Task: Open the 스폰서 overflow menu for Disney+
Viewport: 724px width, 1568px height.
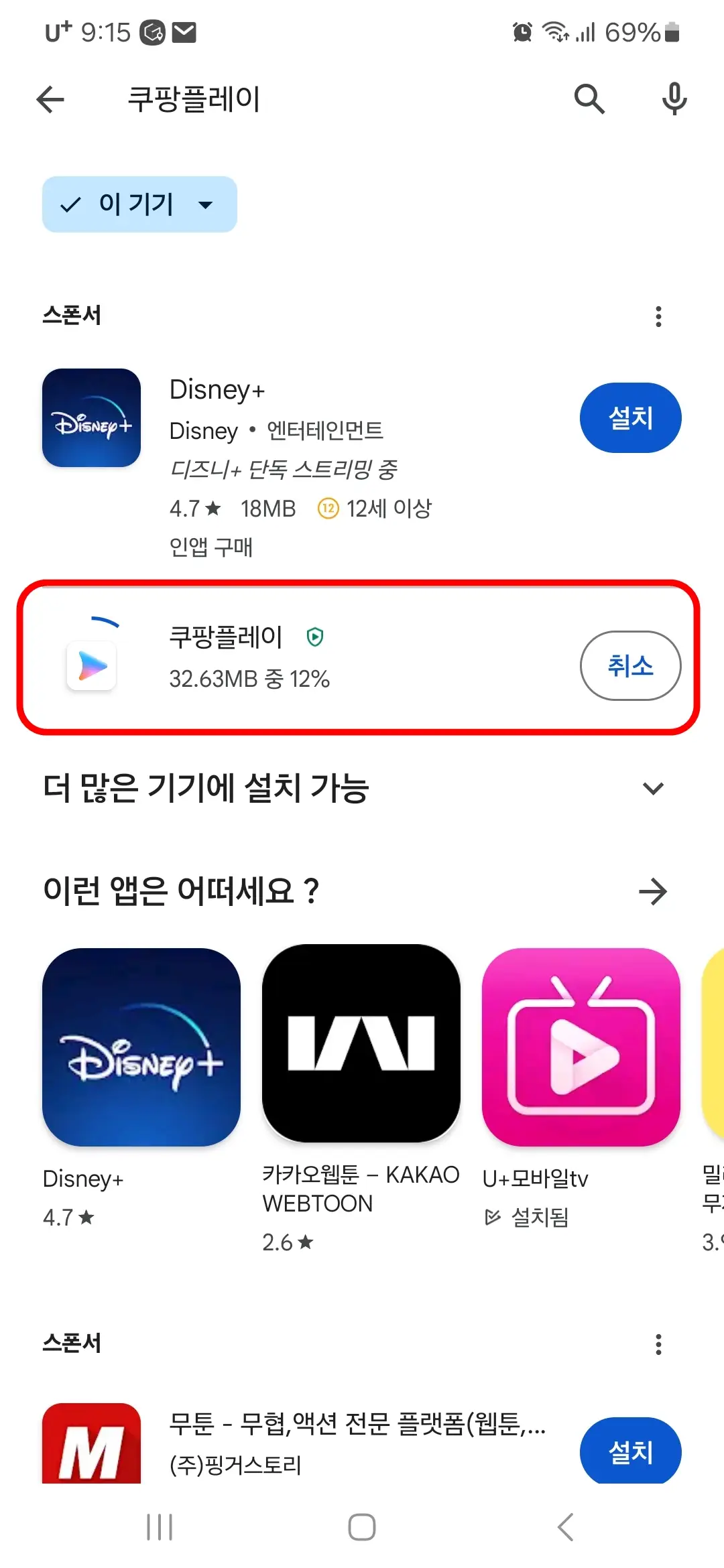Action: click(x=658, y=315)
